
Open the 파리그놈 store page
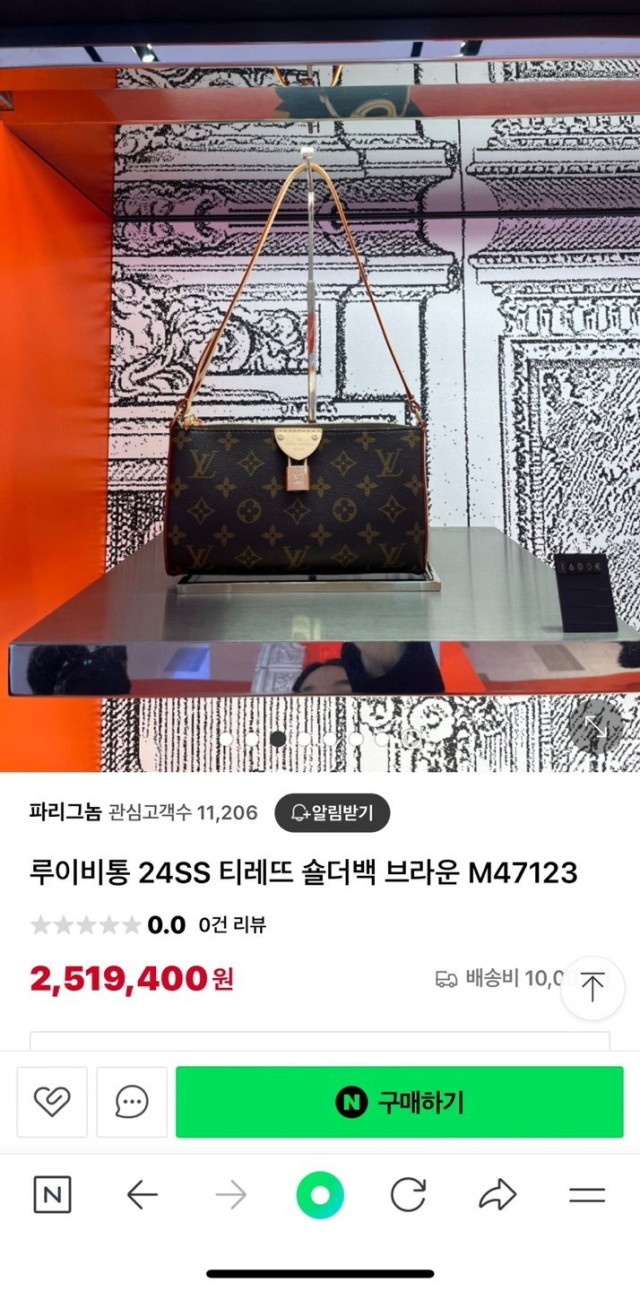coord(65,813)
